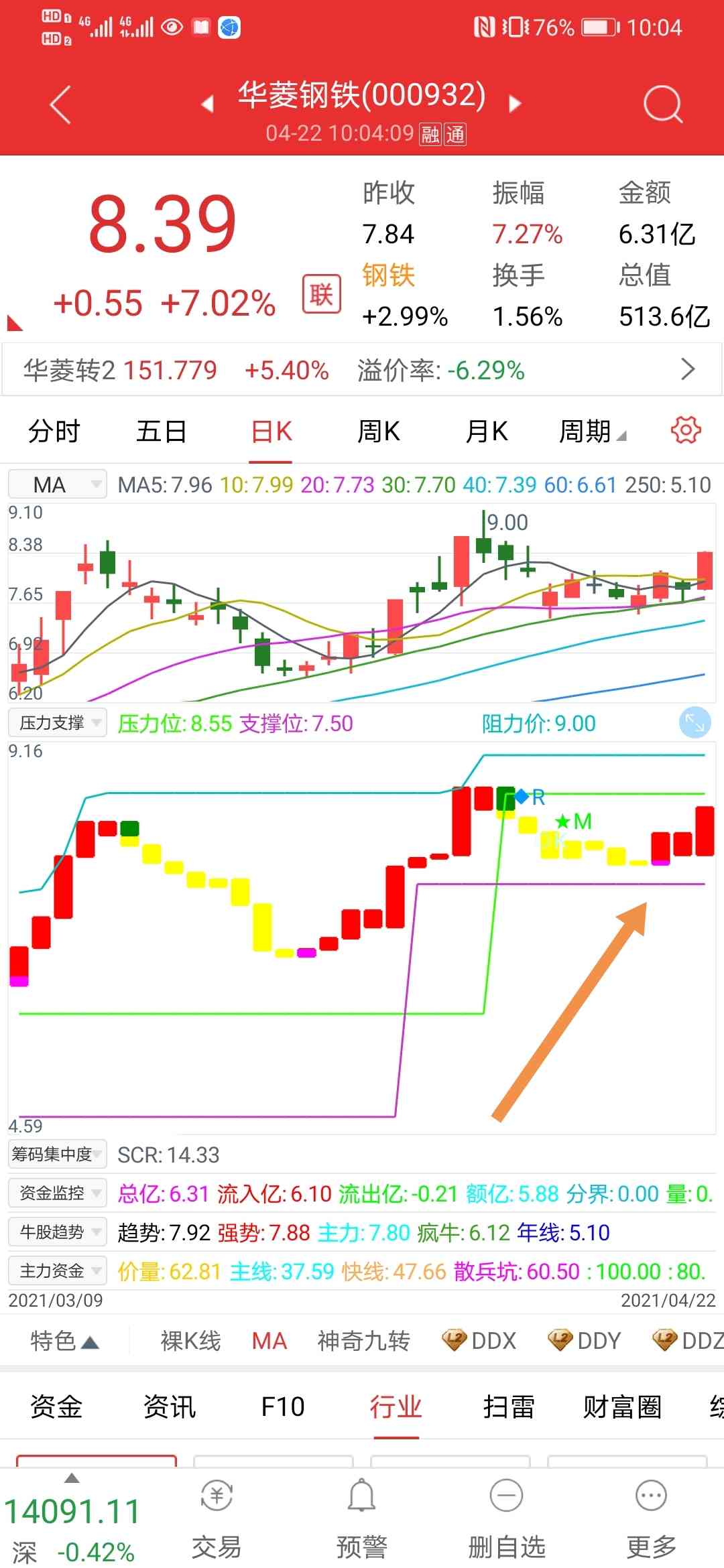Select the 神奇九转 indicator
Viewport: 724px width, 1568px height.
[363, 1341]
